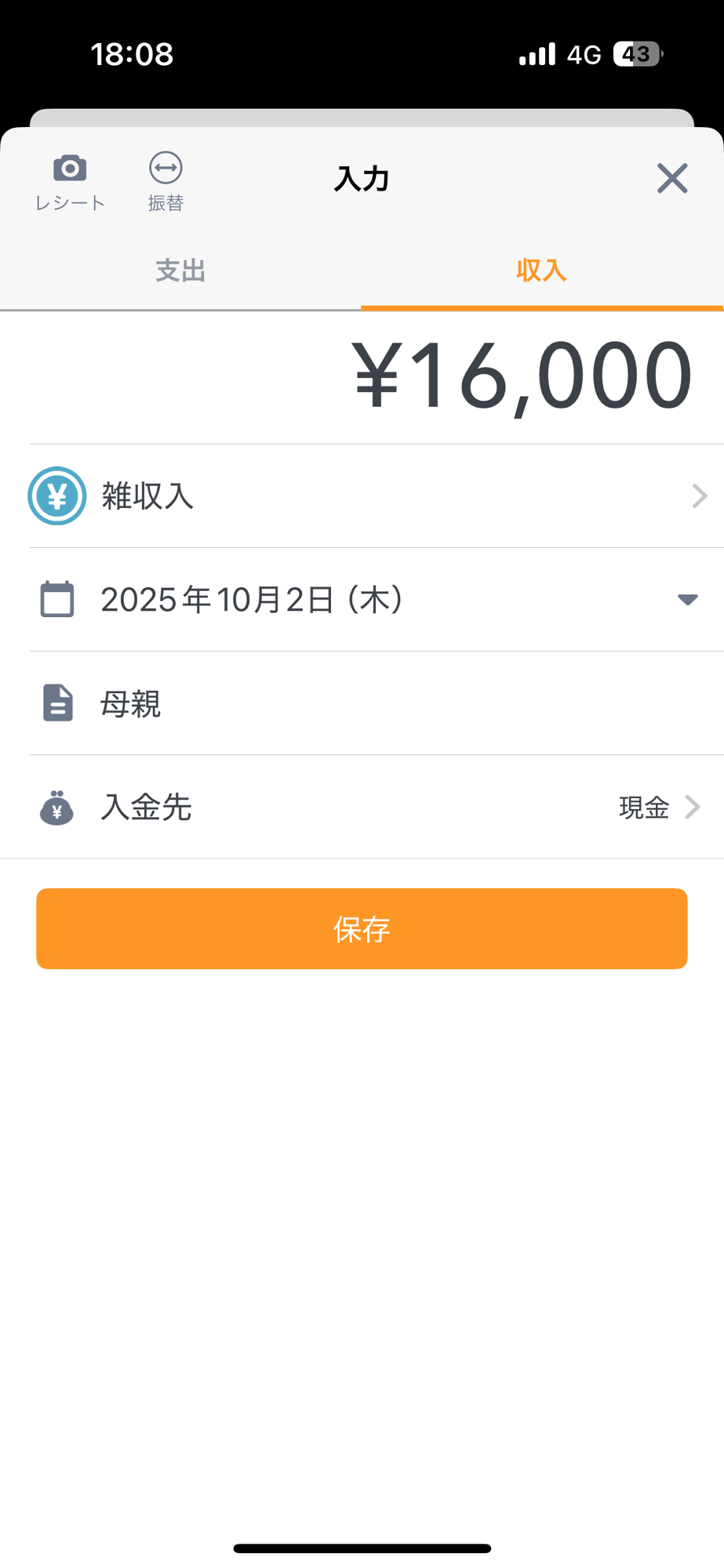Open the 振替 transfer option

tap(166, 182)
